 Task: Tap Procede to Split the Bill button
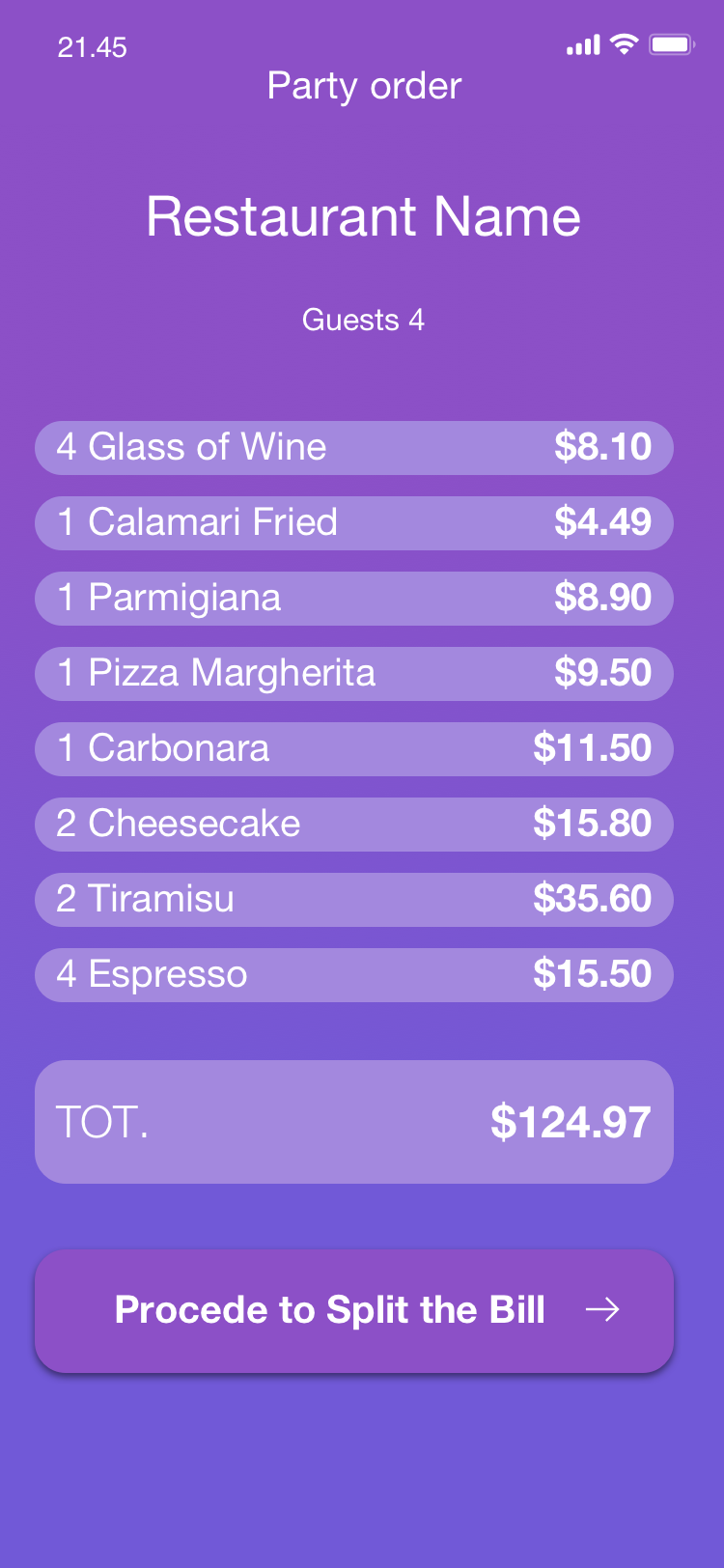click(353, 1310)
